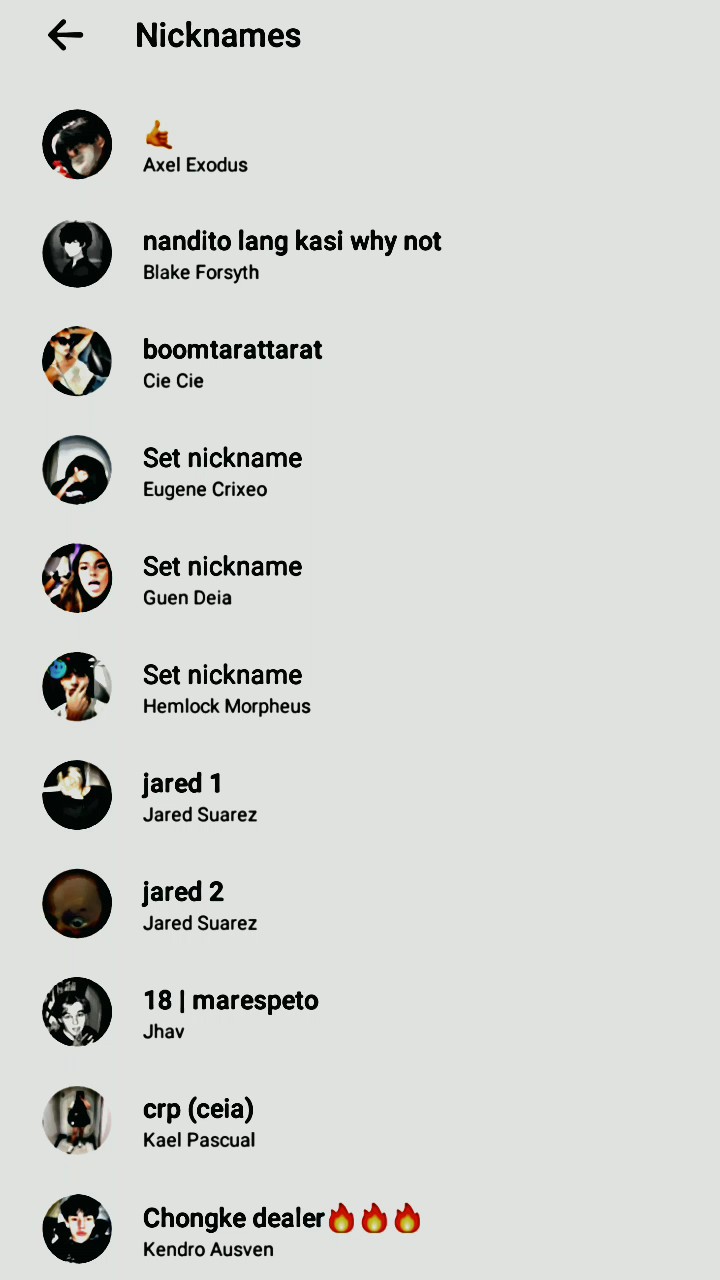Image resolution: width=720 pixels, height=1280 pixels.
Task: Go back from the Nicknames screen
Action: pyautogui.click(x=65, y=35)
